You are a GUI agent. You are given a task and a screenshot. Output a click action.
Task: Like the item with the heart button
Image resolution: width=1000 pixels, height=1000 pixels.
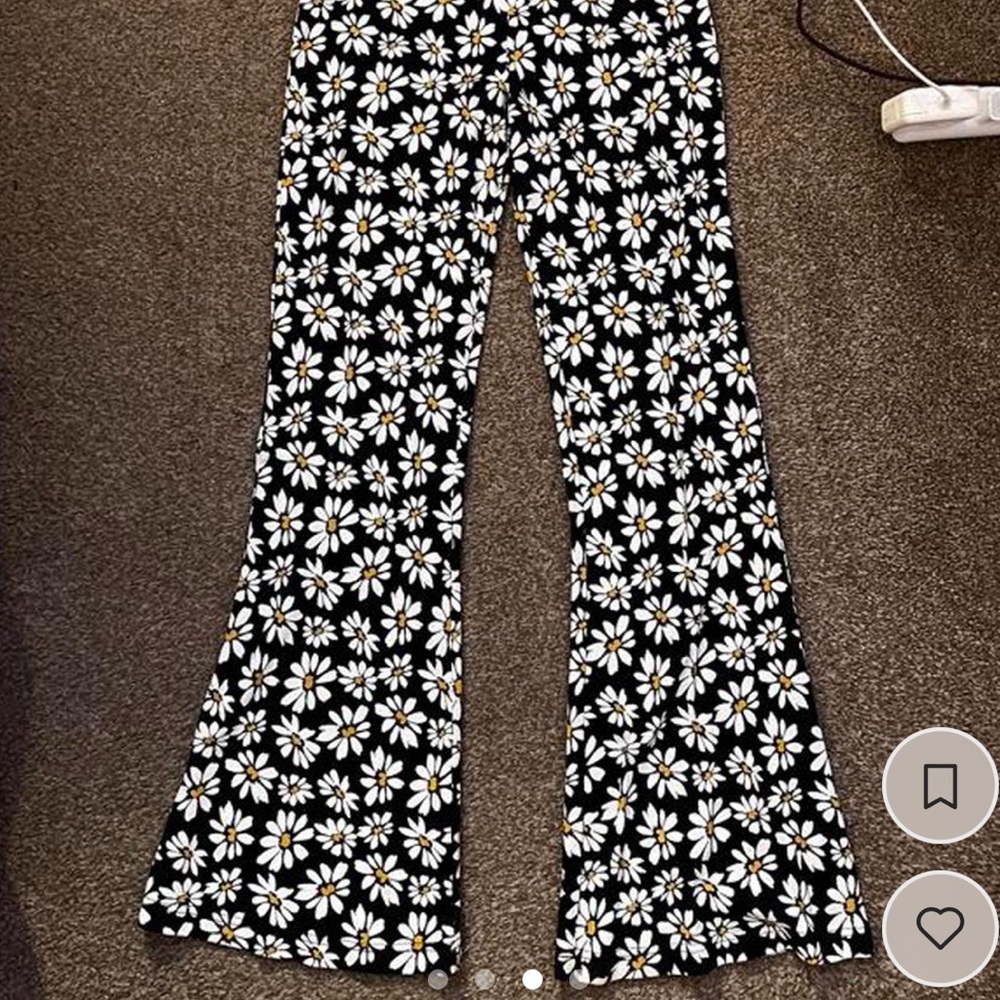(x=940, y=928)
